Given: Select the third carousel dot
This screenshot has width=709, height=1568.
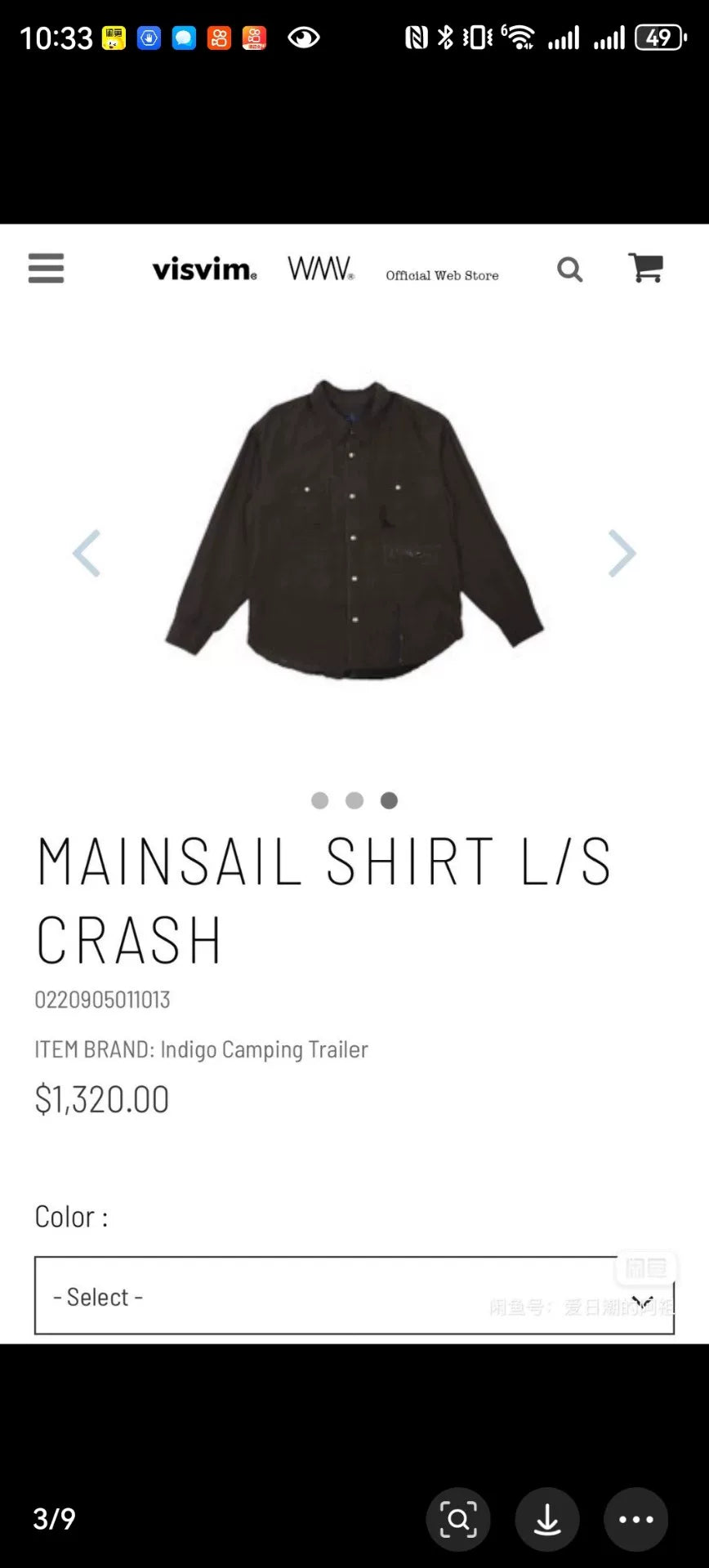Looking at the screenshot, I should 389,801.
